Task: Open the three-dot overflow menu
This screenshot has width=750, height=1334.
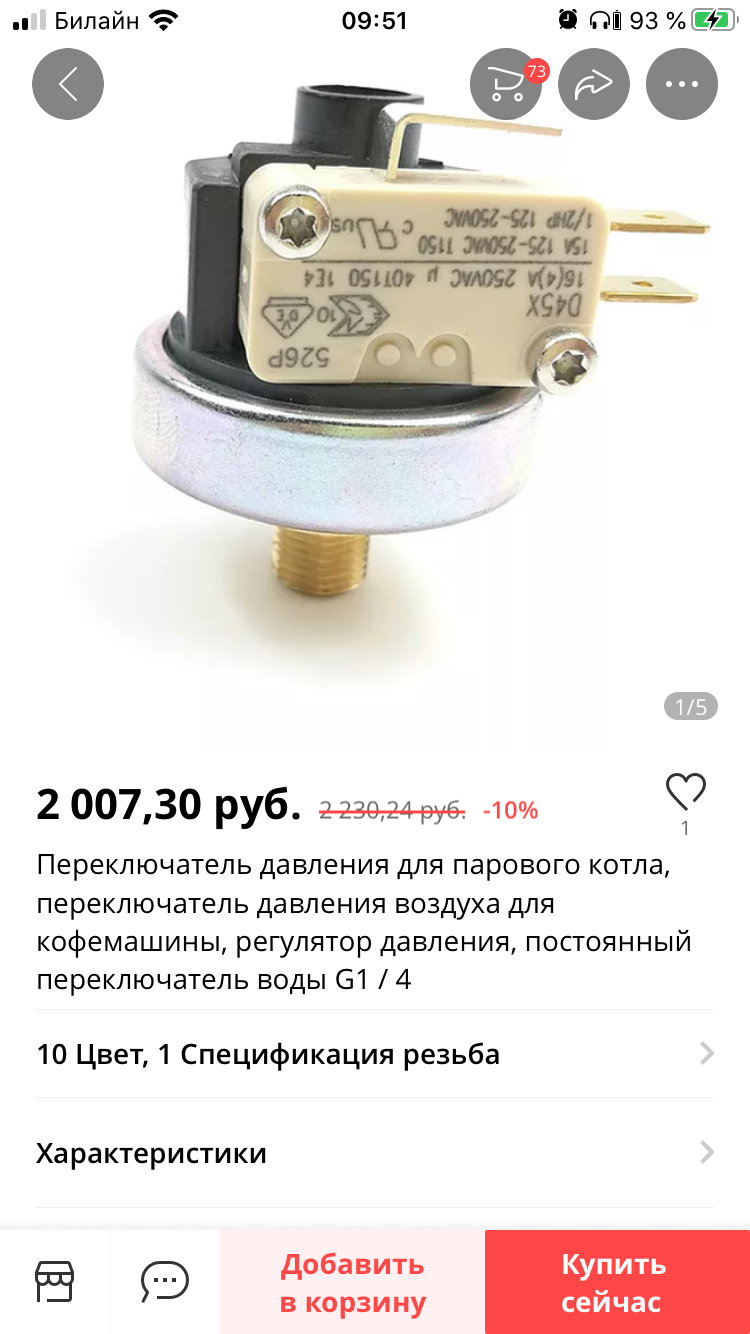Action: point(682,84)
